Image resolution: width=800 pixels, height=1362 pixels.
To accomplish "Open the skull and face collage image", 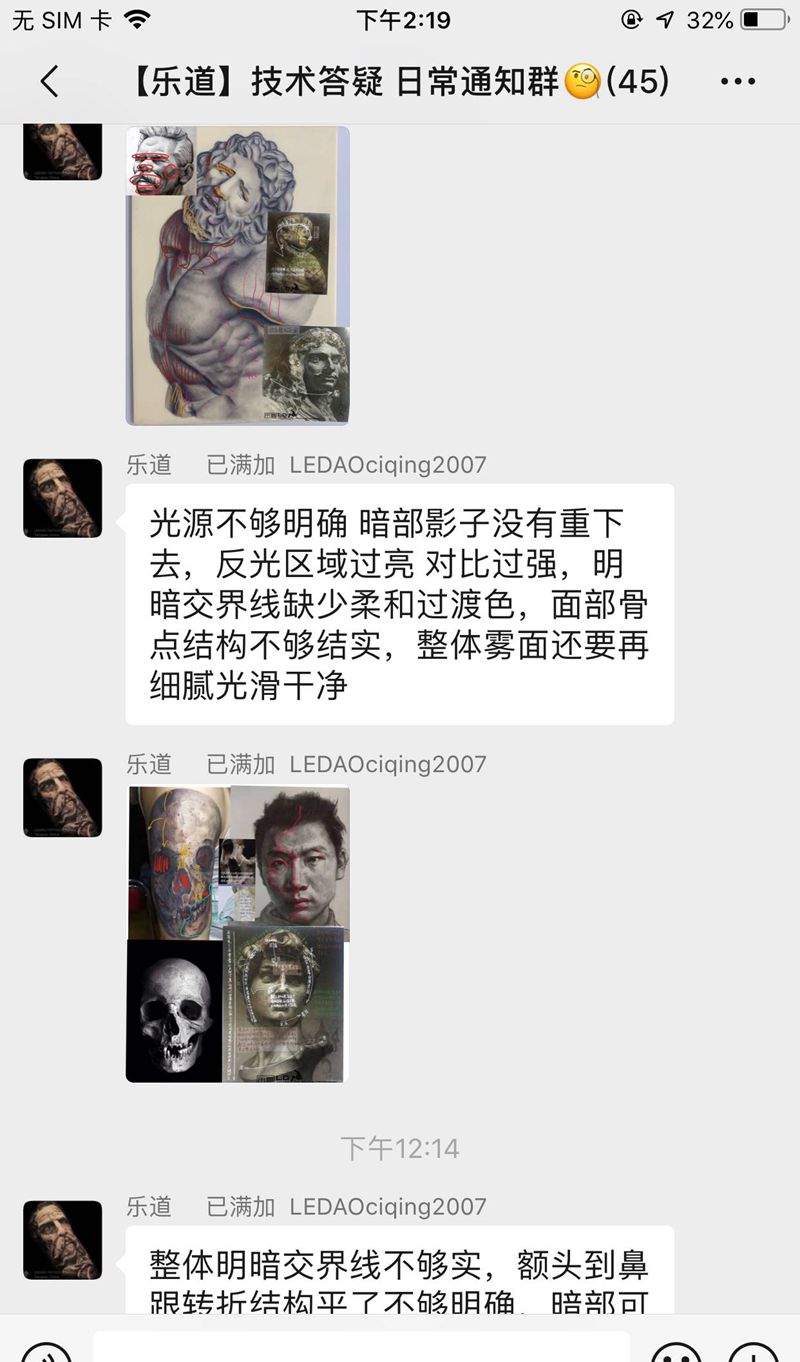I will coord(238,933).
